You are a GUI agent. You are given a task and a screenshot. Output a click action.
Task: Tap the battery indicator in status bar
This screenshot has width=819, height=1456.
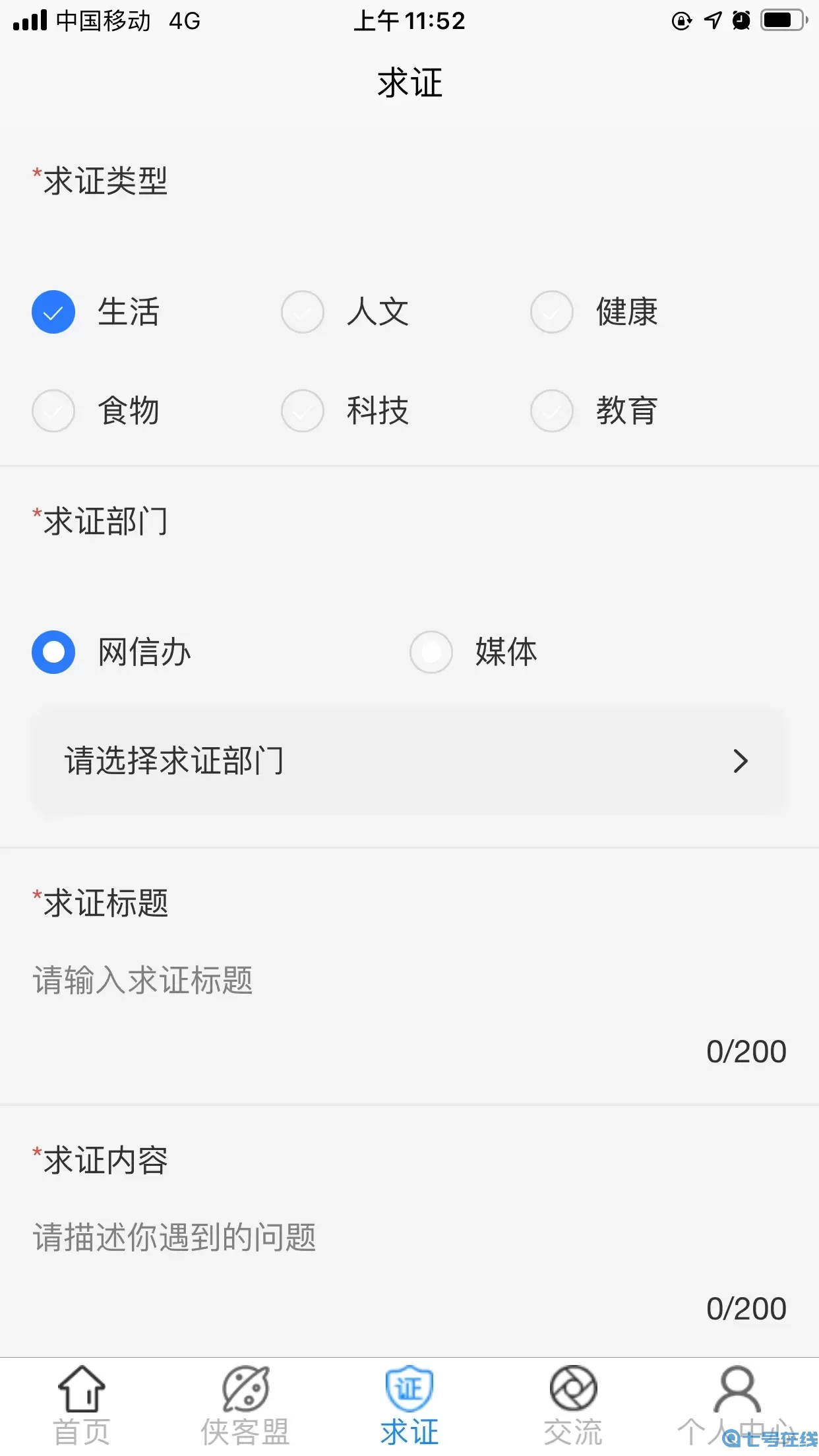point(783,21)
